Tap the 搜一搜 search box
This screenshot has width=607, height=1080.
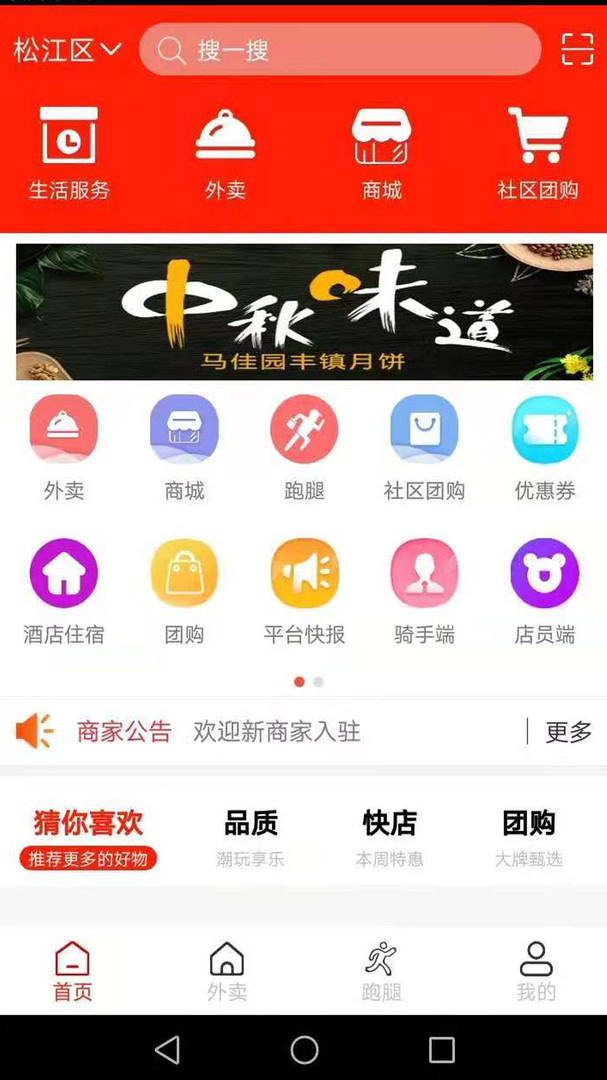pos(340,50)
